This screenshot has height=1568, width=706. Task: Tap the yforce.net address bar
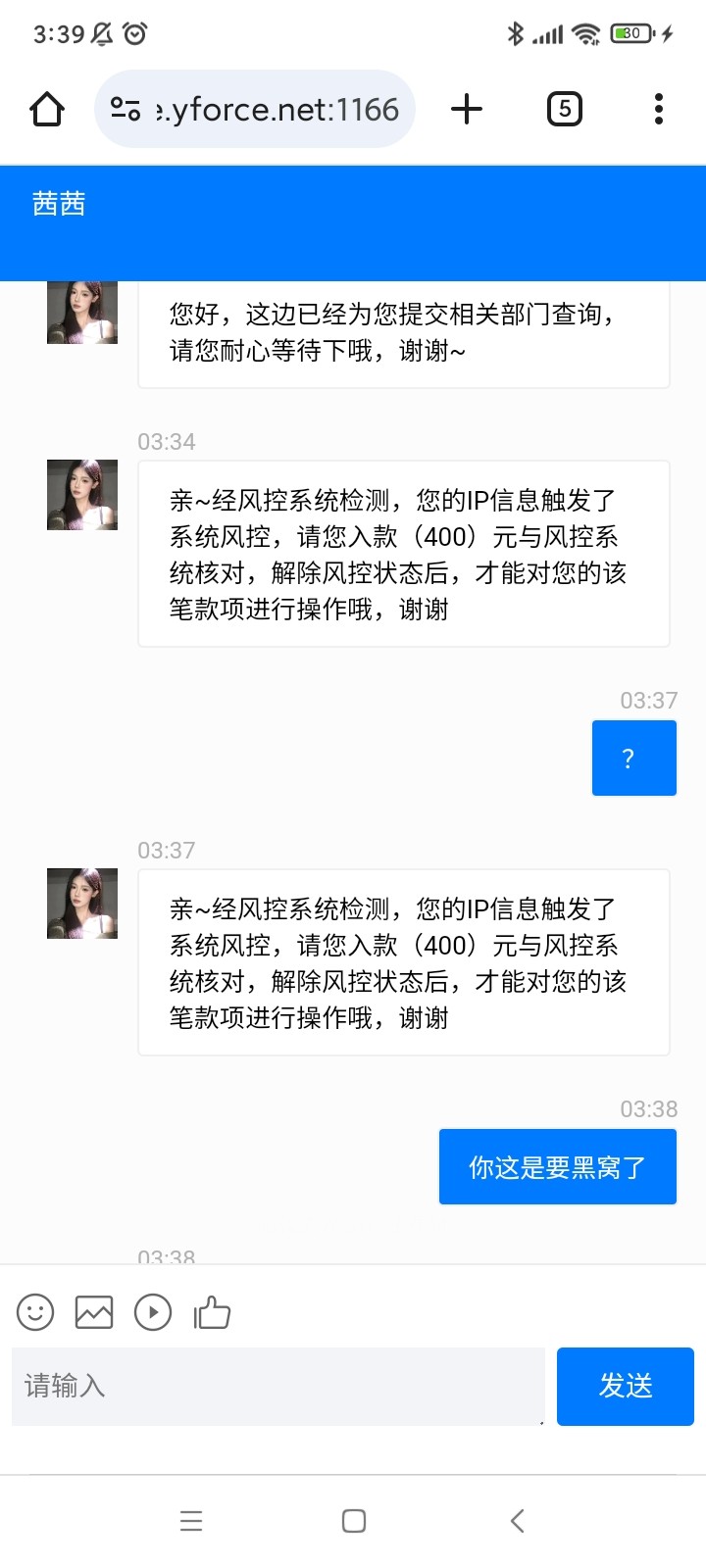coord(275,109)
